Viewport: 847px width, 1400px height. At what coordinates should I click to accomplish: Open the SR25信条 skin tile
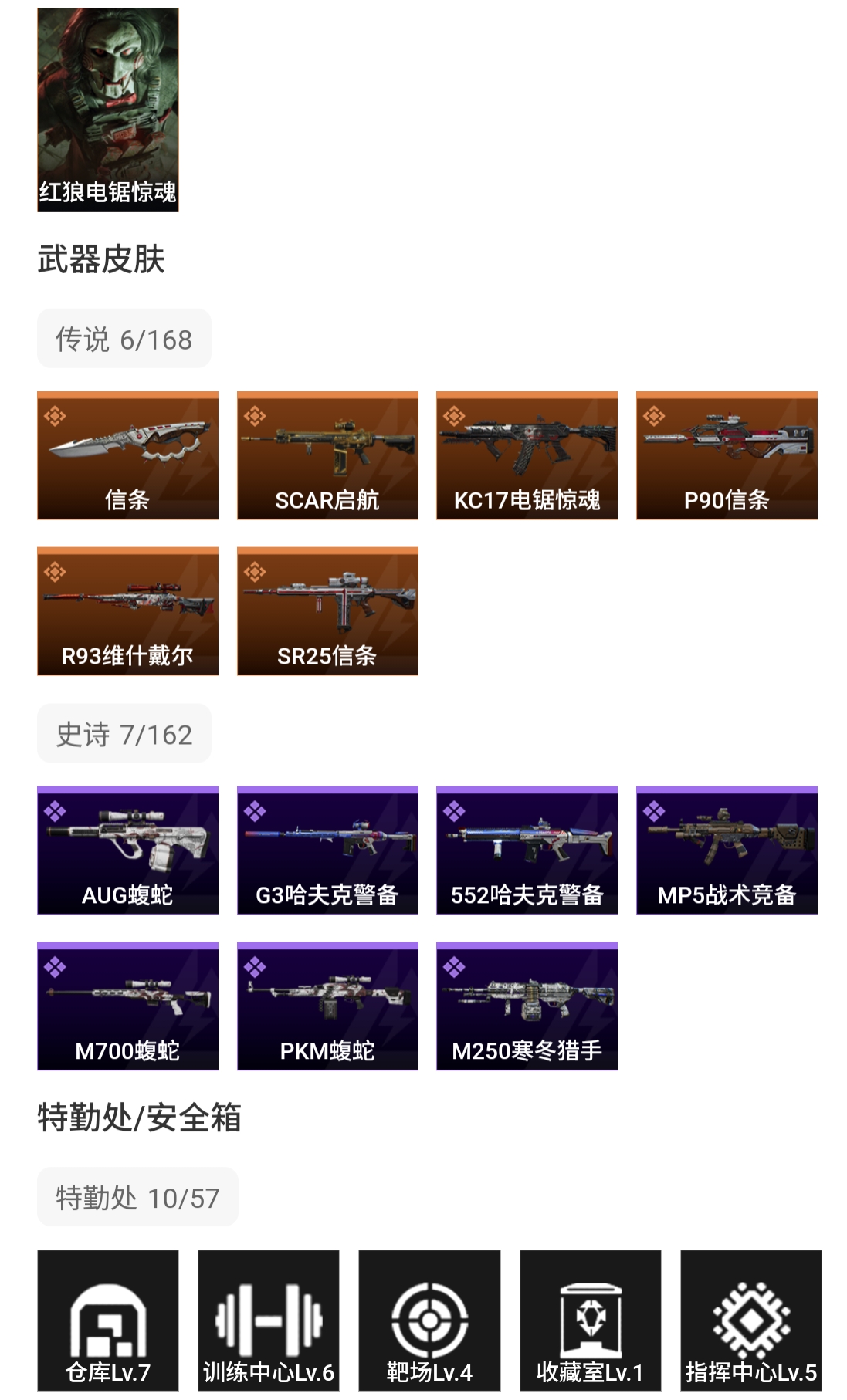point(327,611)
